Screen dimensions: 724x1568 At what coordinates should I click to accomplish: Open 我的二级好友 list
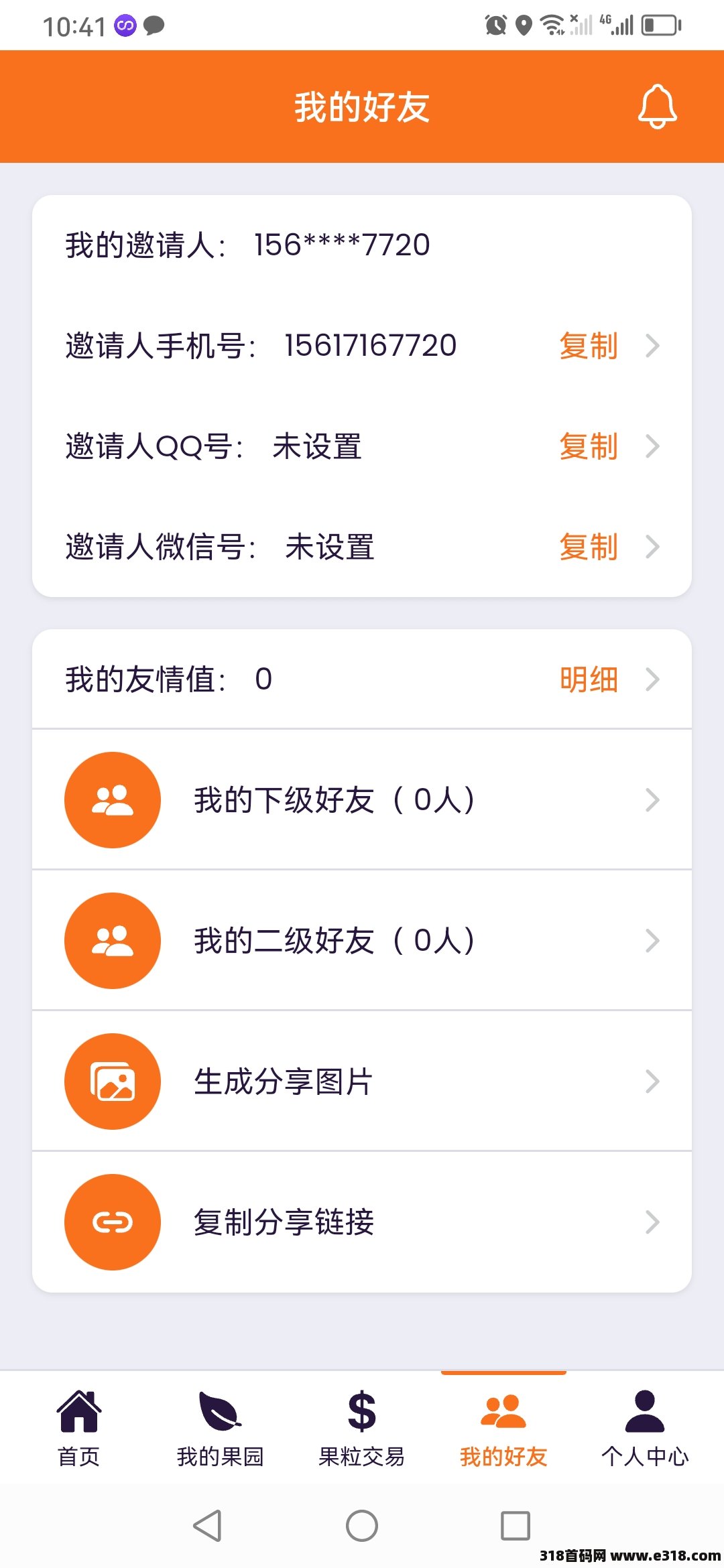(x=362, y=941)
